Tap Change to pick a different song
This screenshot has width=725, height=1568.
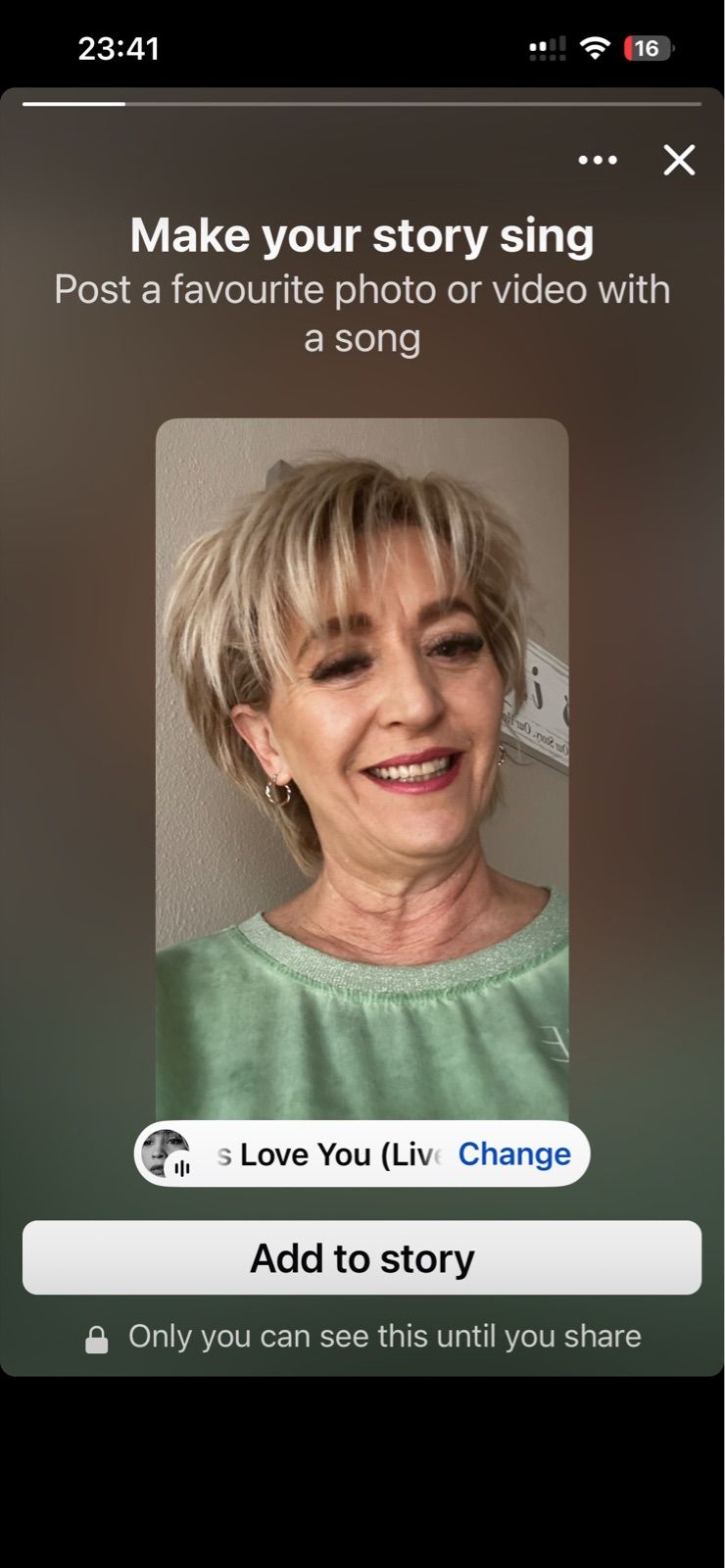[514, 1154]
